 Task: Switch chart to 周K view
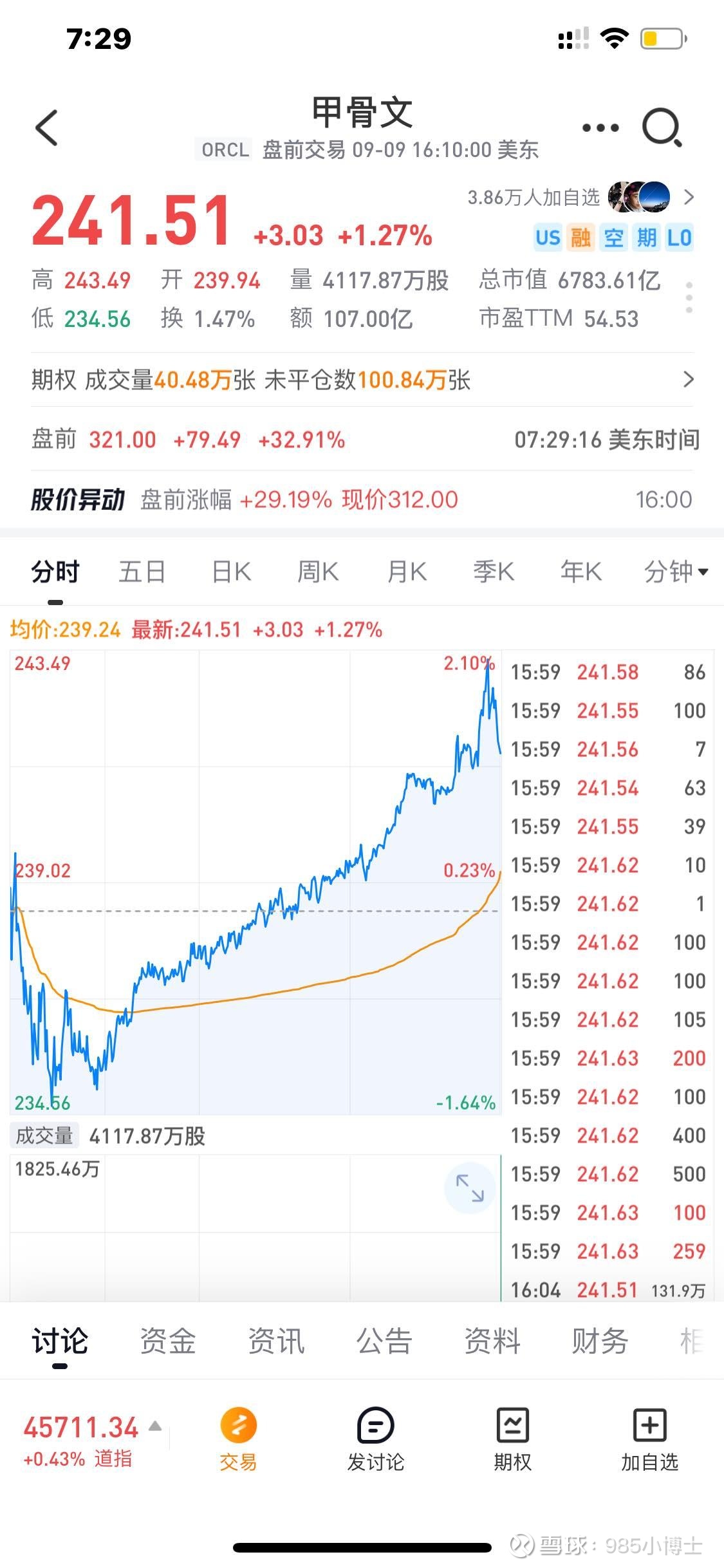318,572
